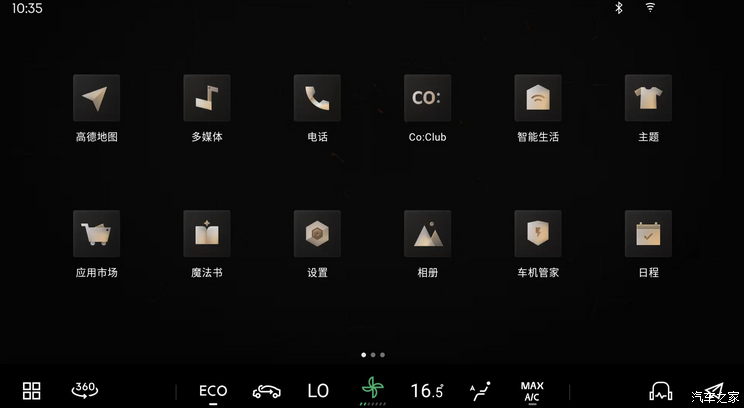Open 应用市场 app store
The height and width of the screenshot is (408, 744).
96,233
